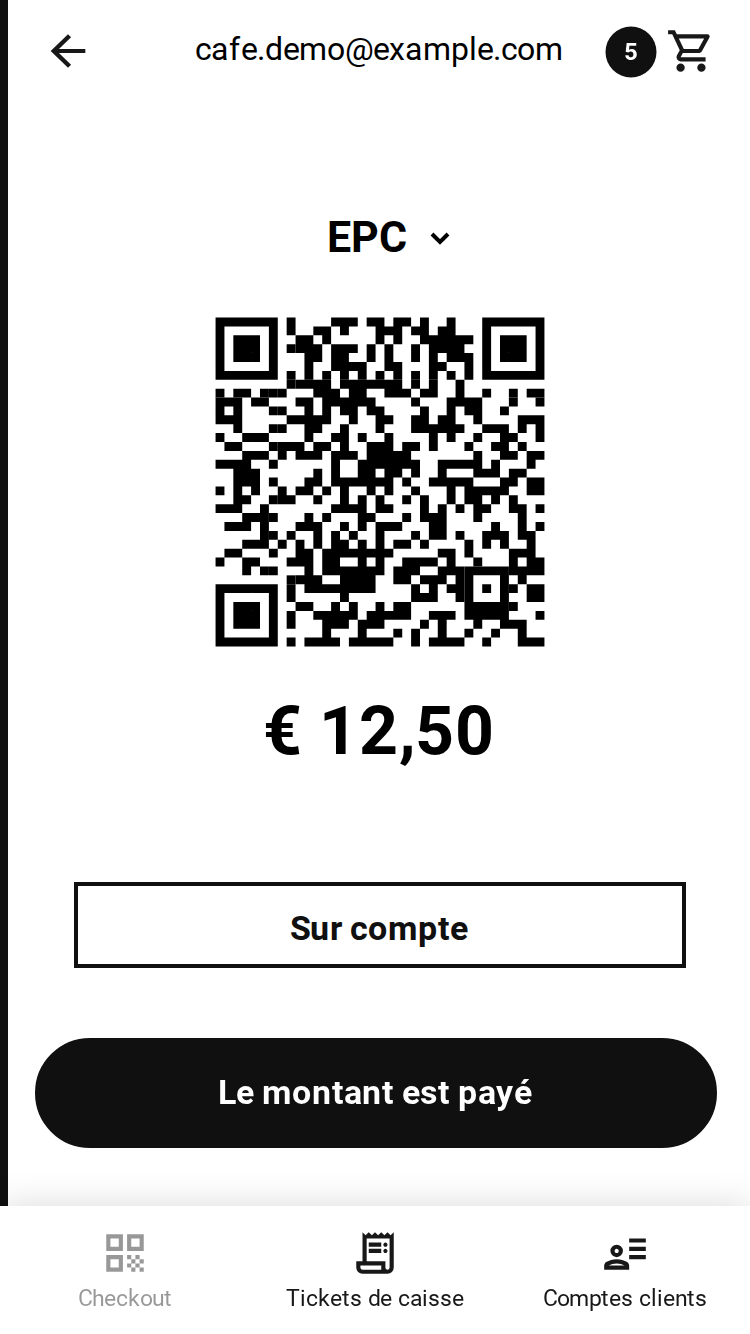Go back with the arrow icon
750x1334 pixels.
pos(68,51)
